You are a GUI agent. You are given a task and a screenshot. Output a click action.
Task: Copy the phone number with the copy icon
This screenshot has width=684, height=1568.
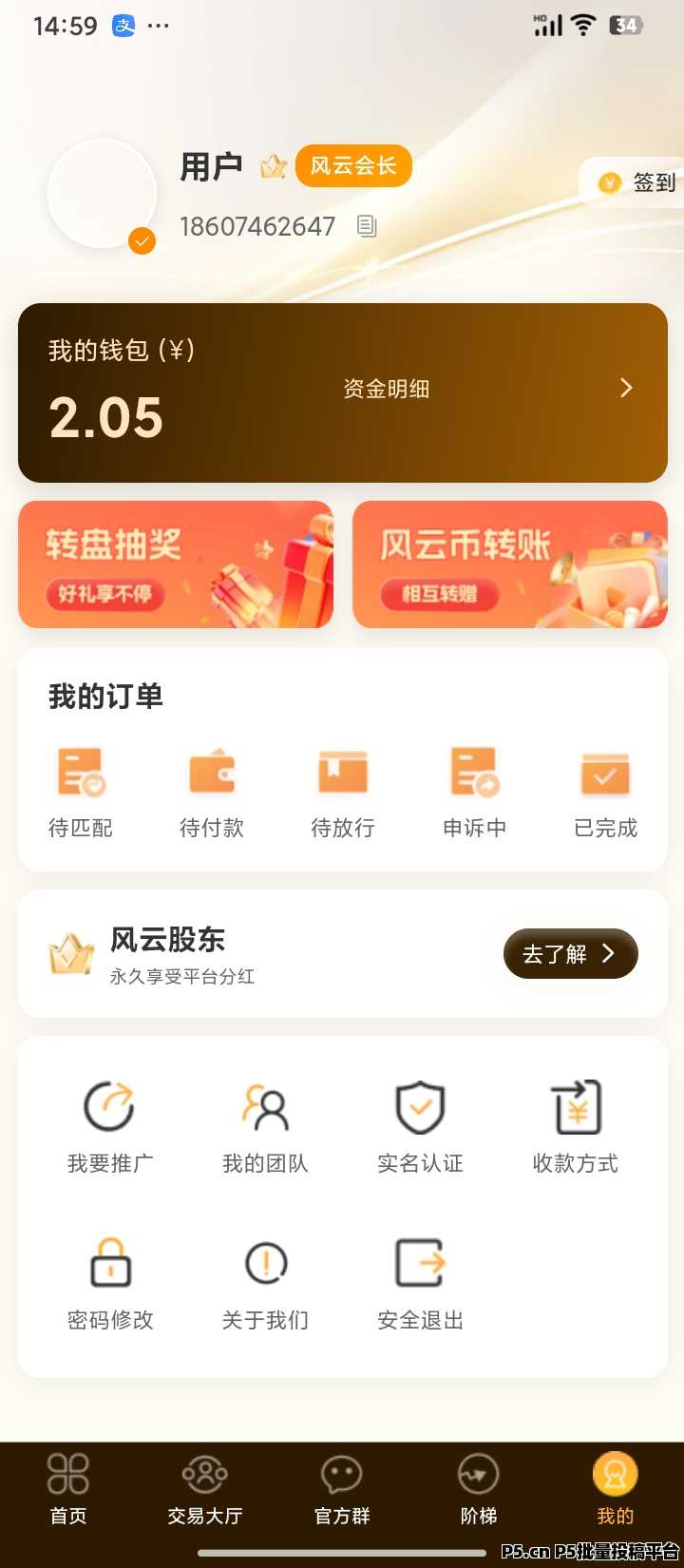(x=367, y=226)
